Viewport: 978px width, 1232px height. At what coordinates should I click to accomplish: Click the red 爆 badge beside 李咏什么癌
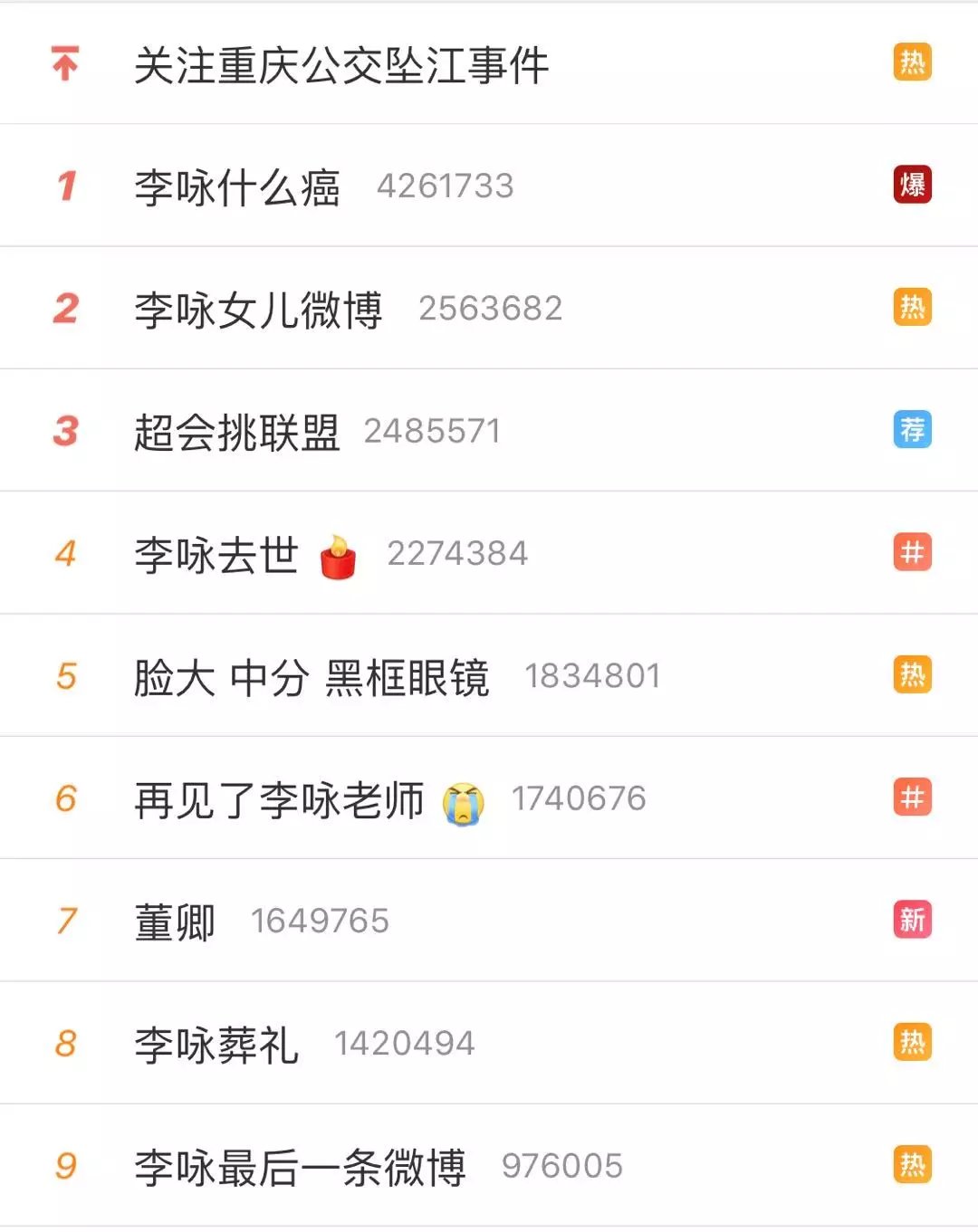point(913,185)
